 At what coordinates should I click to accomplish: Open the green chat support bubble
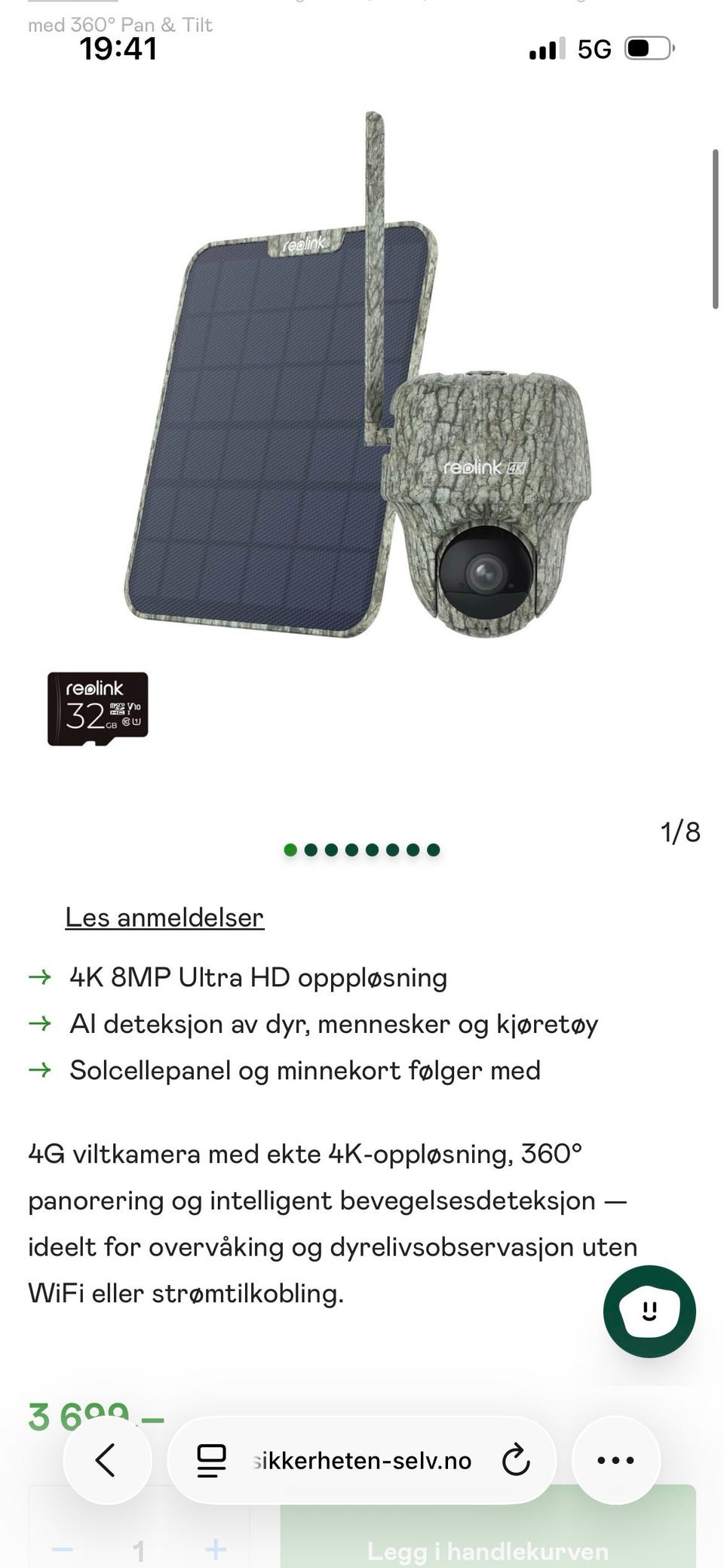click(649, 1311)
